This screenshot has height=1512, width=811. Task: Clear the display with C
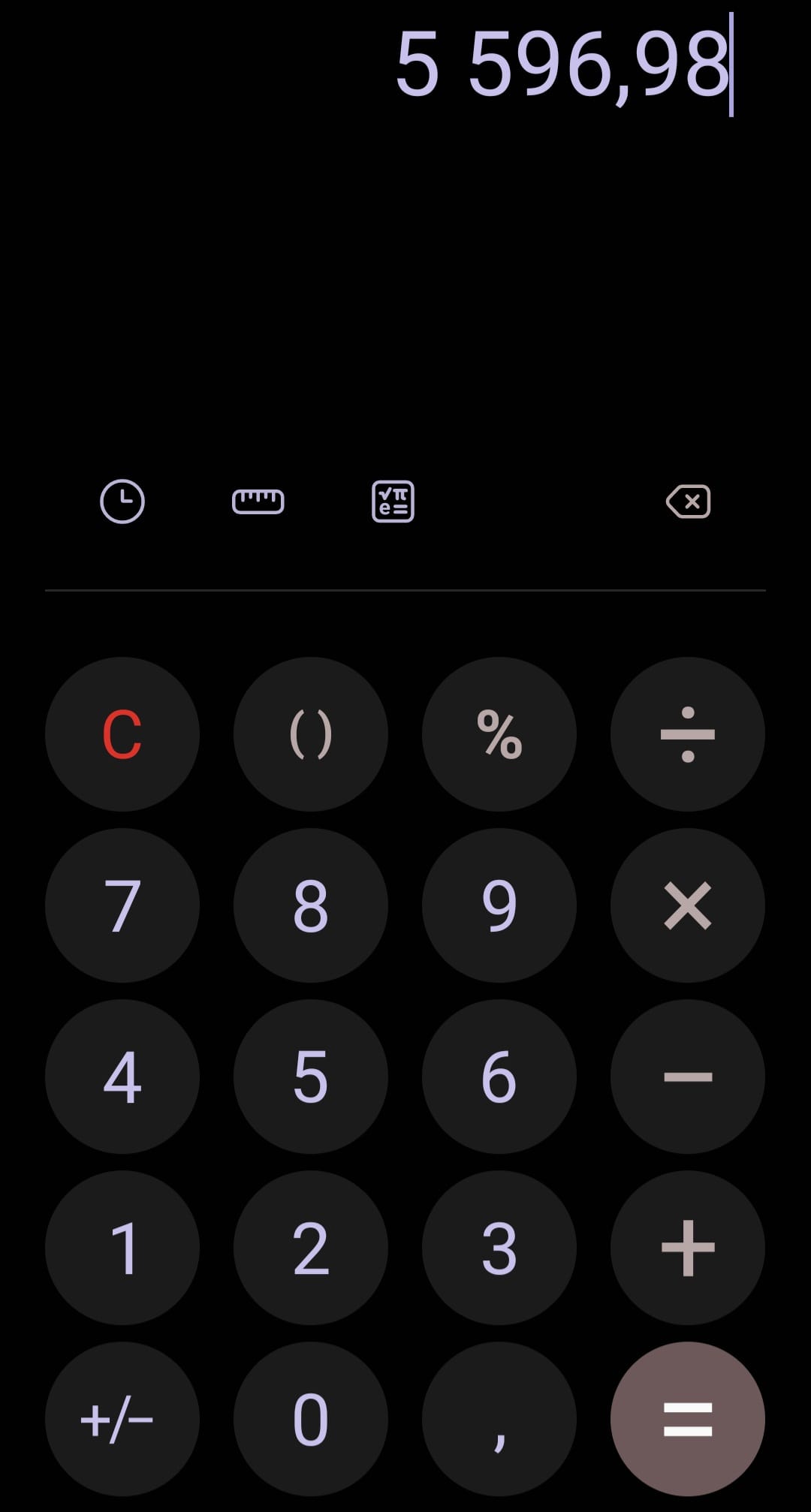pos(122,734)
